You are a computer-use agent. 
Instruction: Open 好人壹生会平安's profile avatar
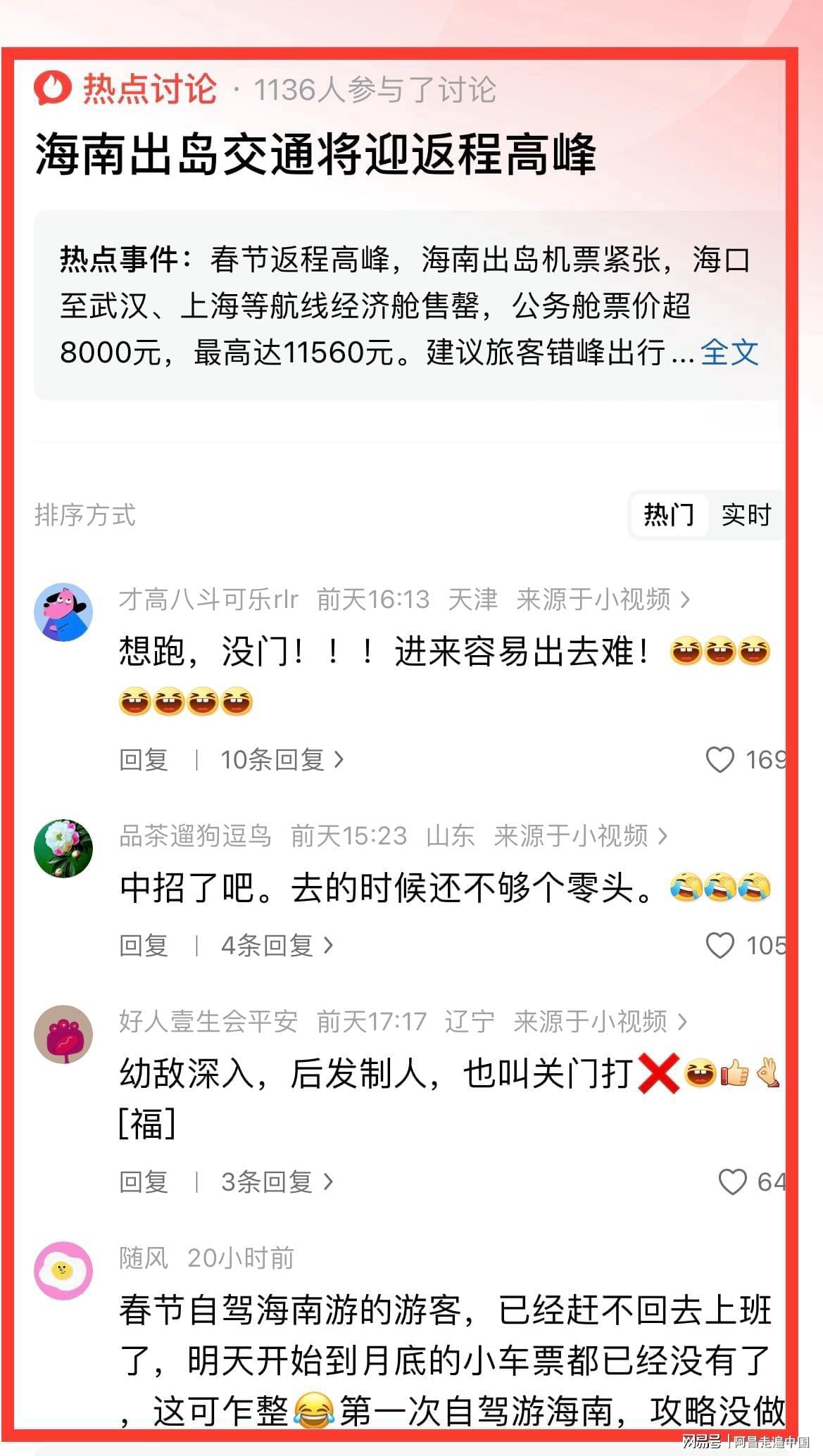pyautogui.click(x=63, y=1034)
